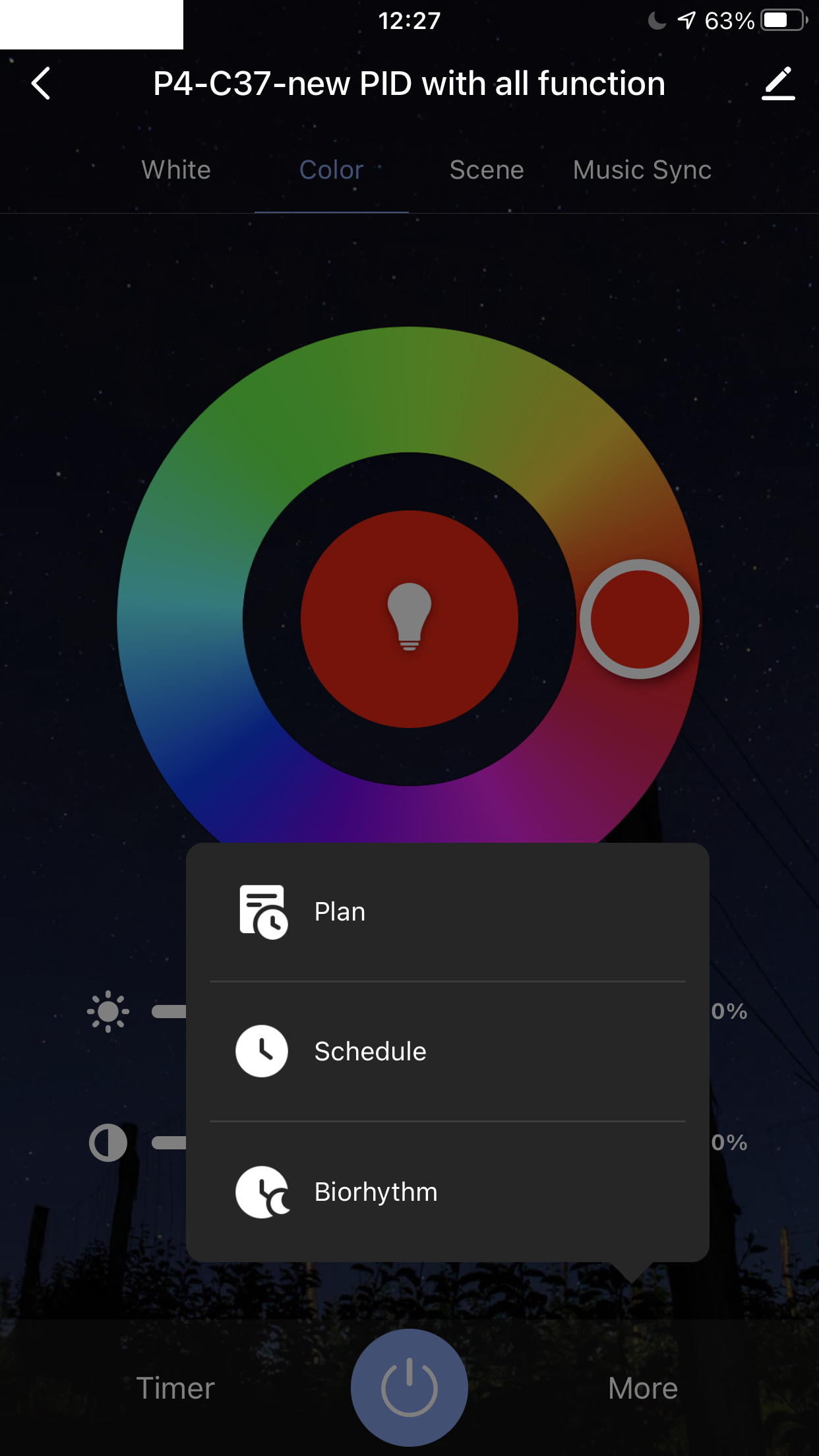This screenshot has height=1456, width=819.
Task: Open the Scene tab
Action: point(487,170)
